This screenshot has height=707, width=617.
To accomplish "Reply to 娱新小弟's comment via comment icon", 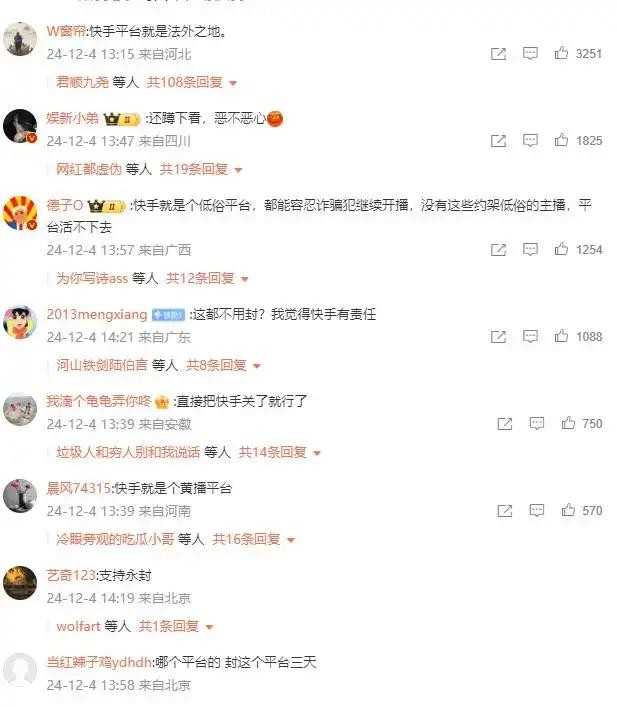I will (x=531, y=141).
